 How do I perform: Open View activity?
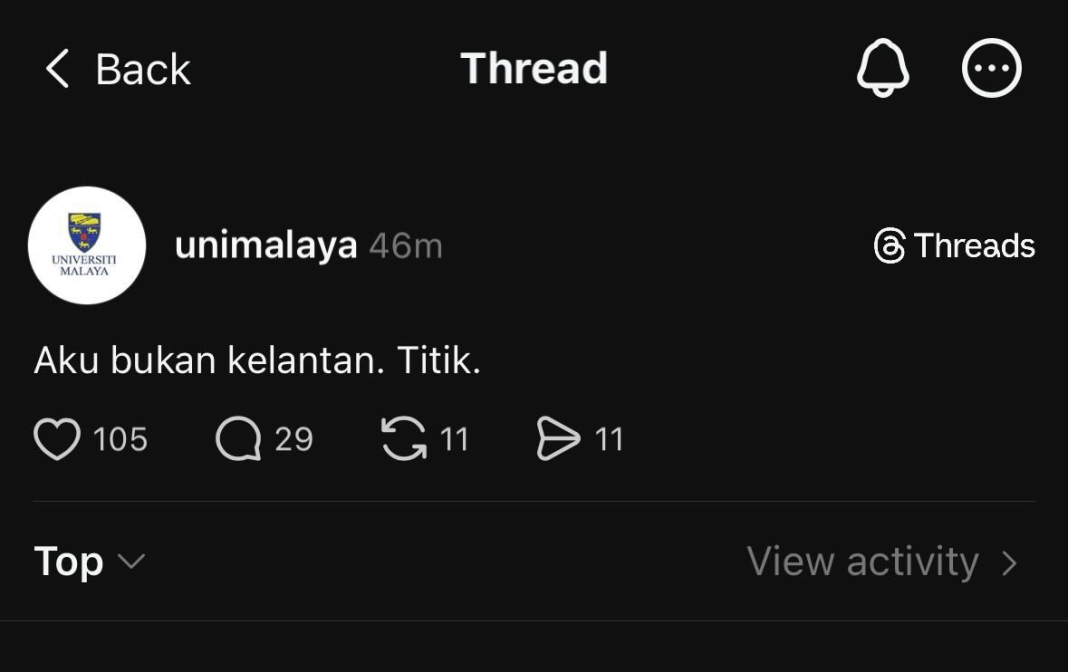pos(881,562)
